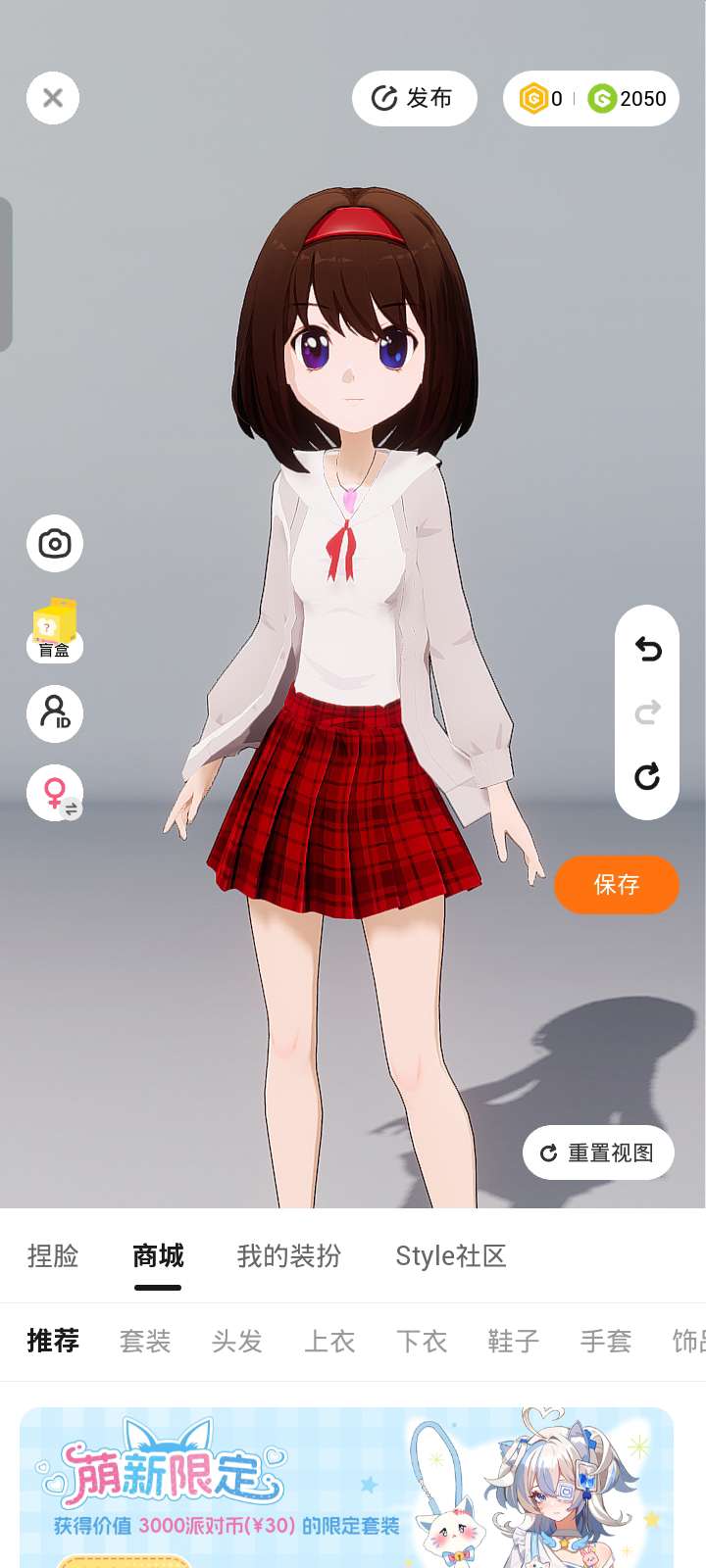The image size is (706, 1568).
Task: Select the 头发 category
Action: coord(237,1341)
